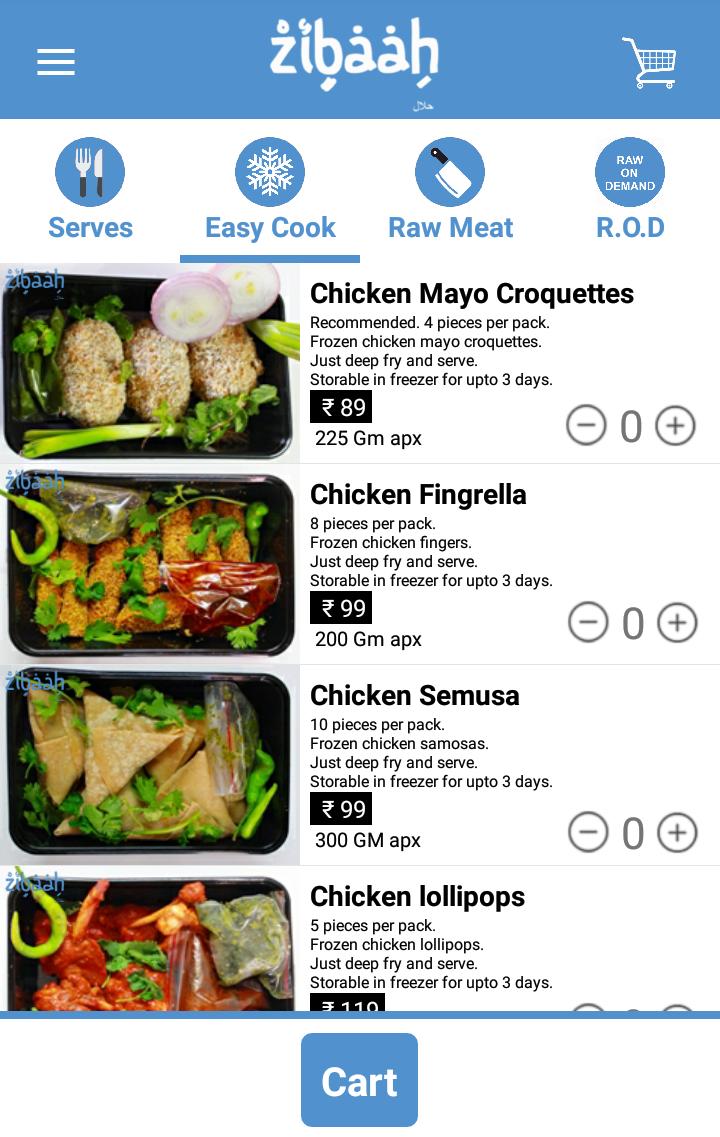The image size is (720, 1137).
Task: Decrease Chicken Semusa quantity
Action: (588, 832)
